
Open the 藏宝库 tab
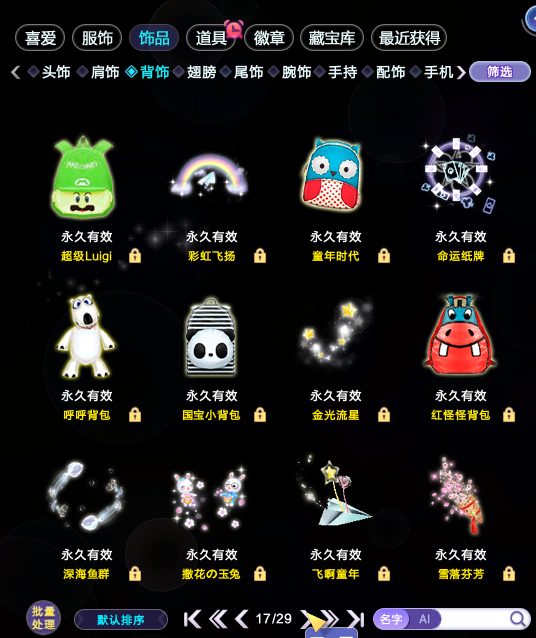click(332, 38)
